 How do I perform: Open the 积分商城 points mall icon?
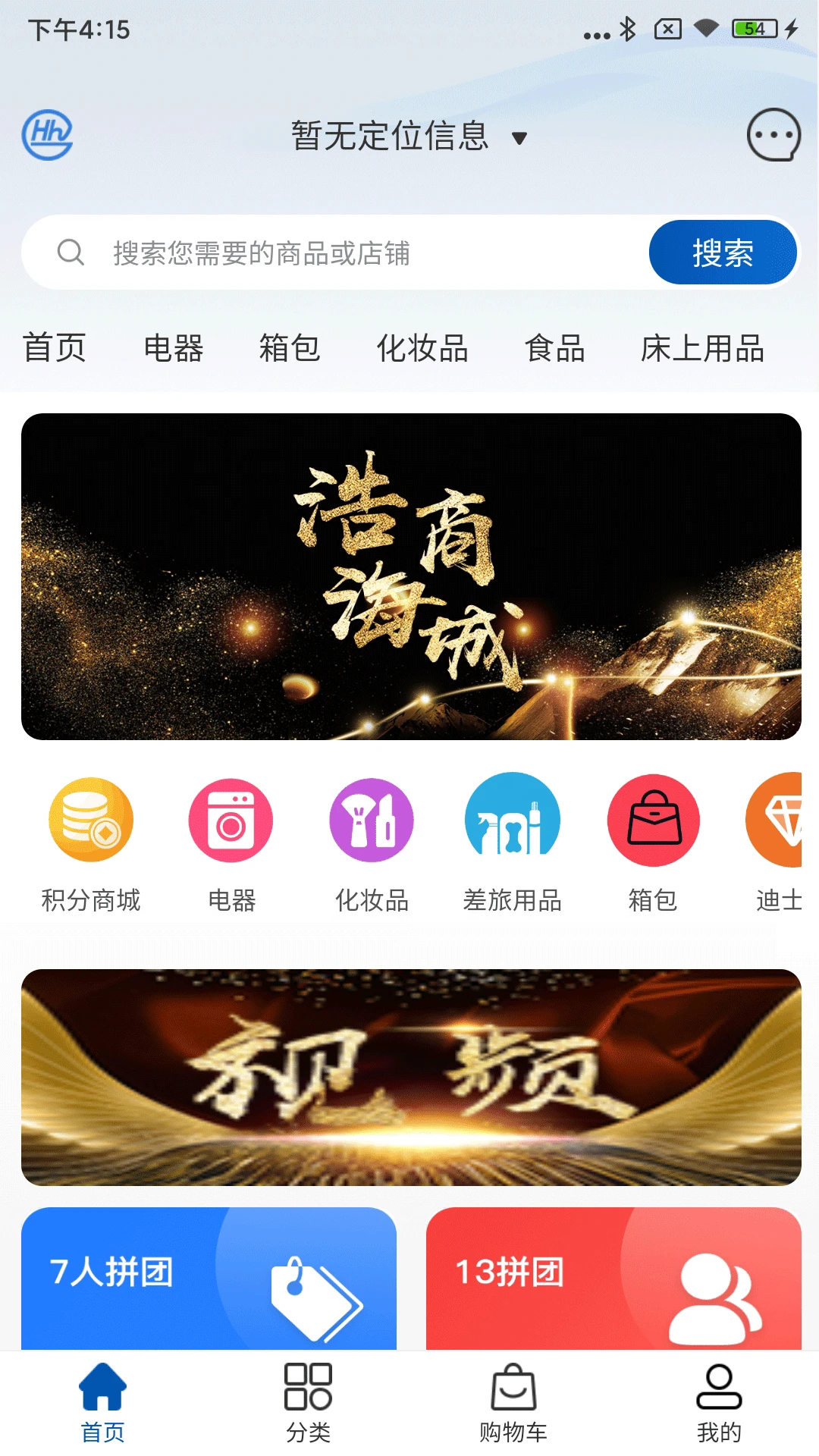[90, 820]
